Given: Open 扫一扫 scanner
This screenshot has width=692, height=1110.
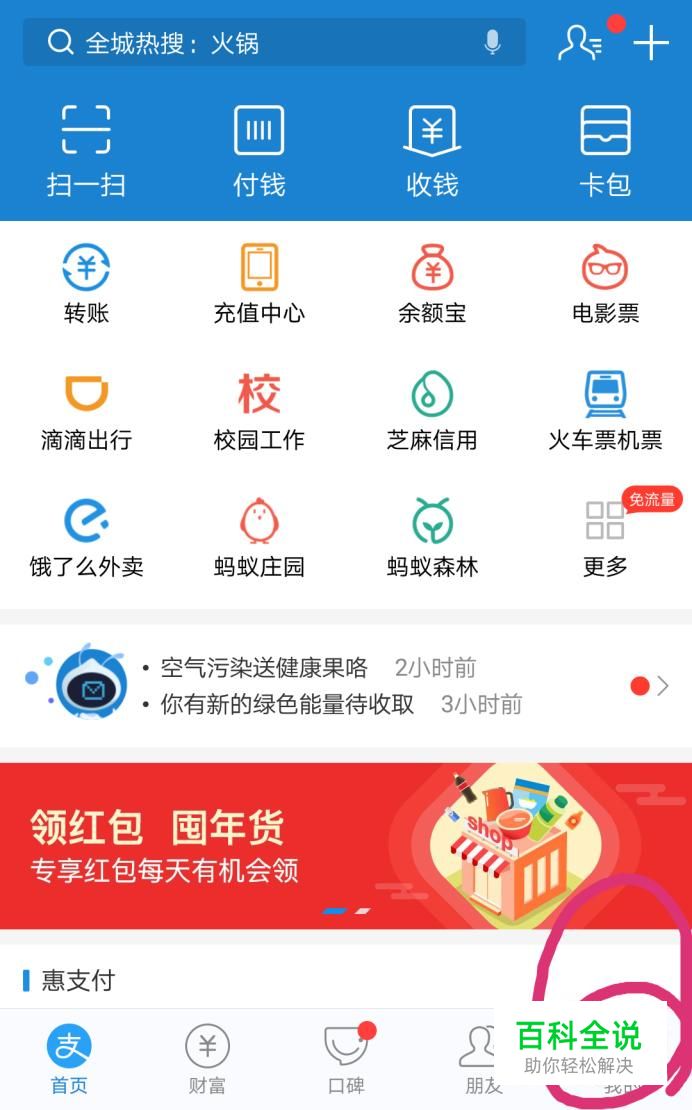Looking at the screenshot, I should pyautogui.click(x=86, y=150).
